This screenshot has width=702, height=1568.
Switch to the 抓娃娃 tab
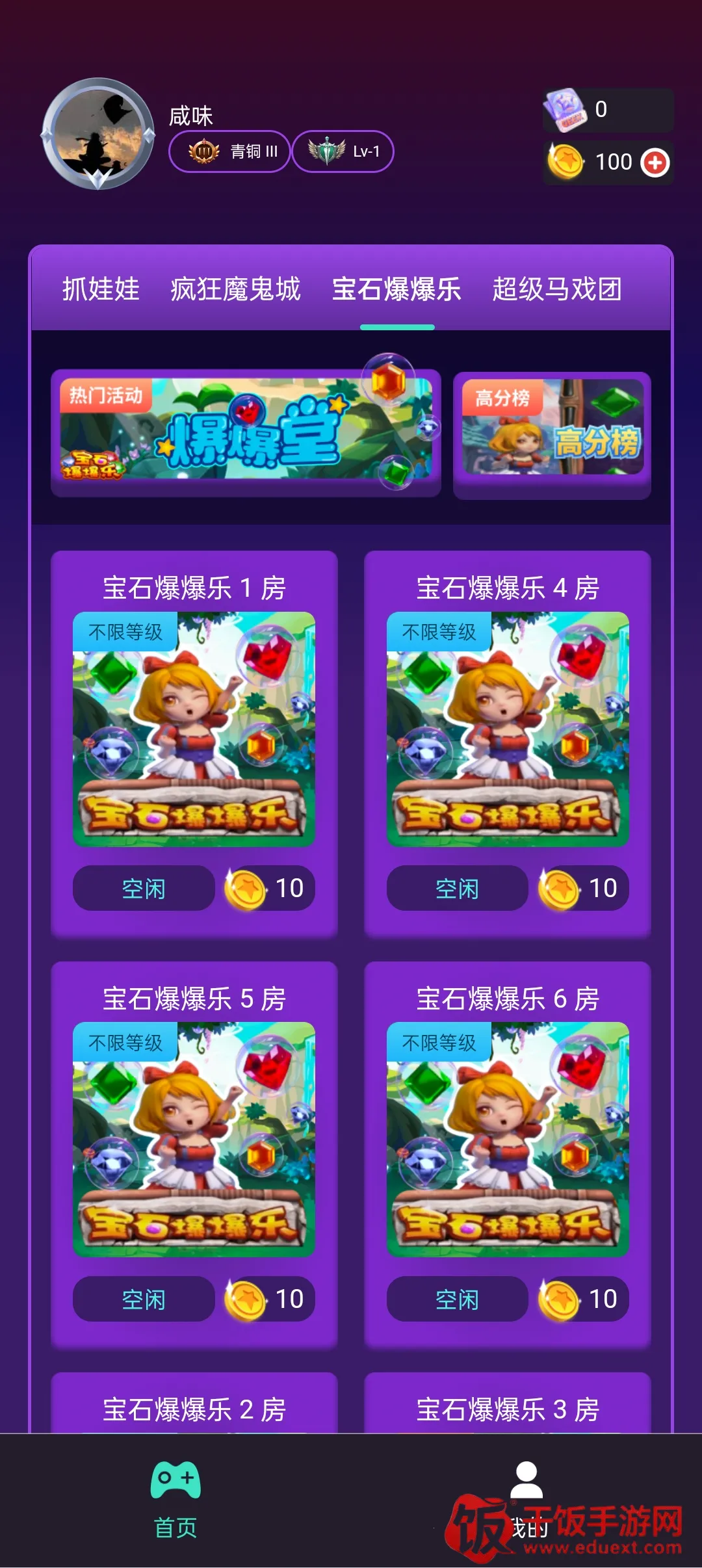(x=101, y=289)
